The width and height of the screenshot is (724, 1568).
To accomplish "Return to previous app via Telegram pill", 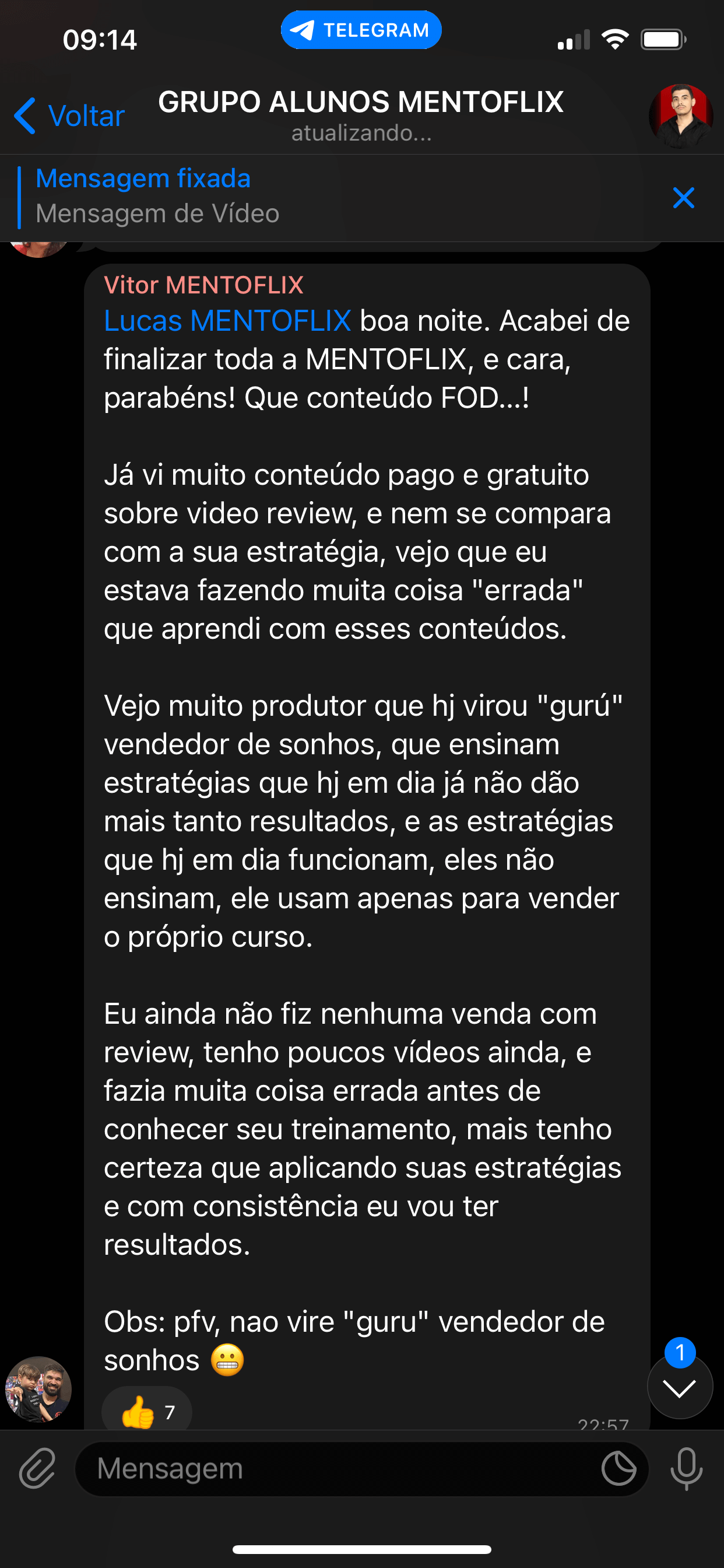I will [361, 30].
